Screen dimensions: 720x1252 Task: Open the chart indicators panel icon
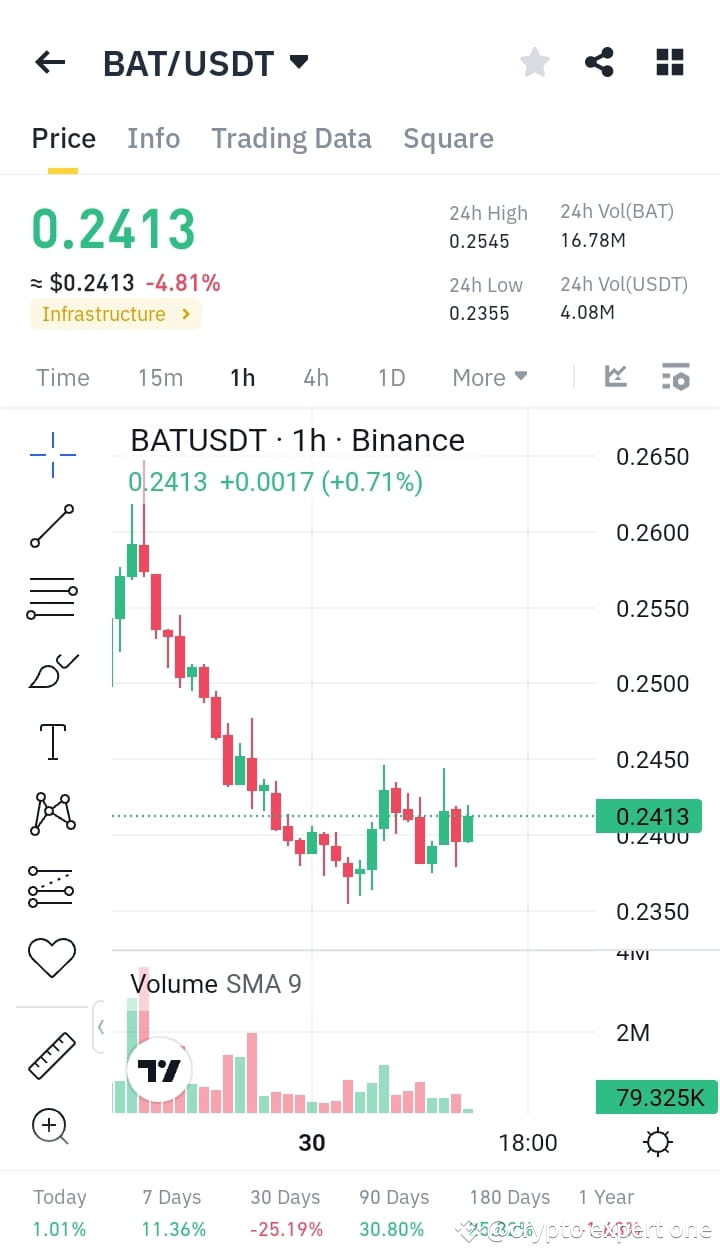tap(676, 377)
